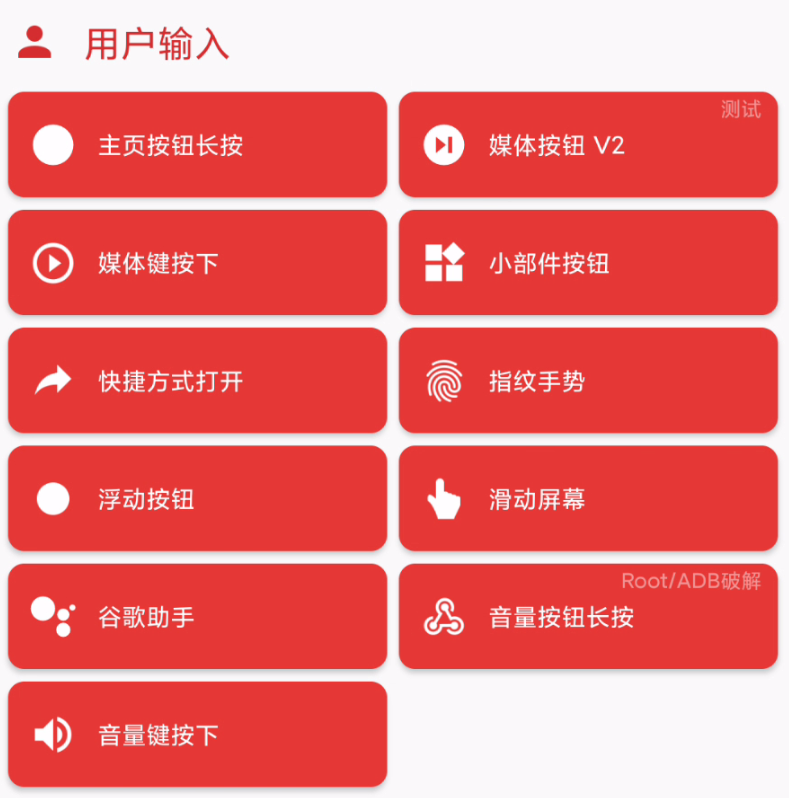Choose the 谷歌助手 trigger
Viewport: 789px width, 798px height.
[197, 617]
